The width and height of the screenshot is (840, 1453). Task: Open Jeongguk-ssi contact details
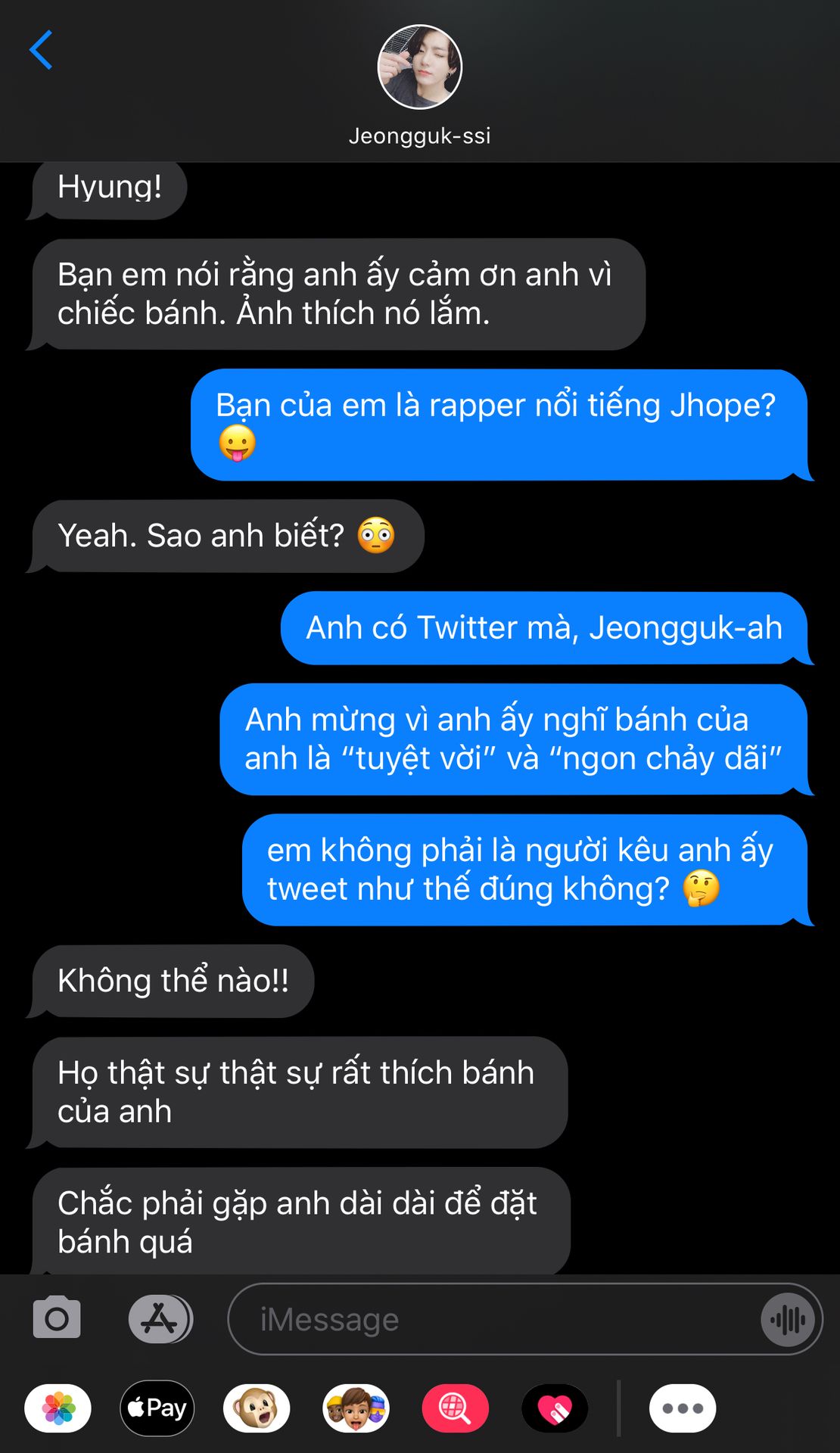(419, 83)
